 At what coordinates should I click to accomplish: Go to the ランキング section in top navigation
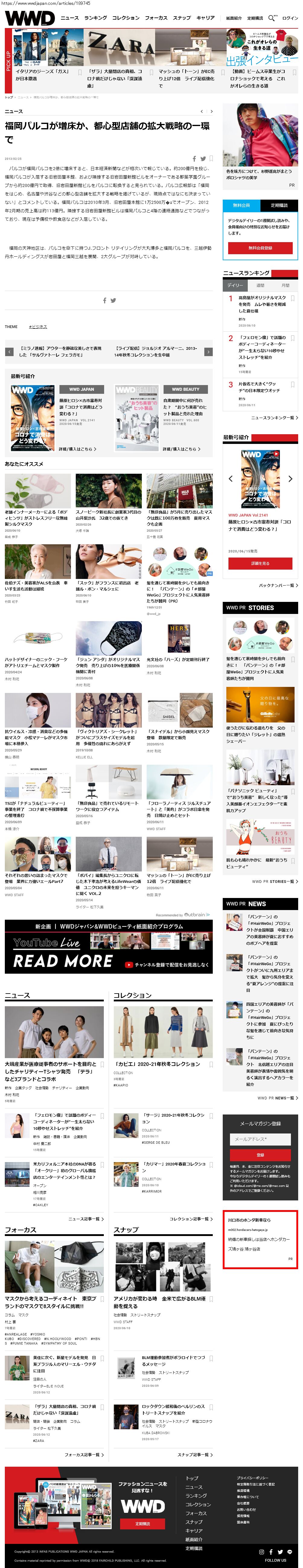point(95,18)
